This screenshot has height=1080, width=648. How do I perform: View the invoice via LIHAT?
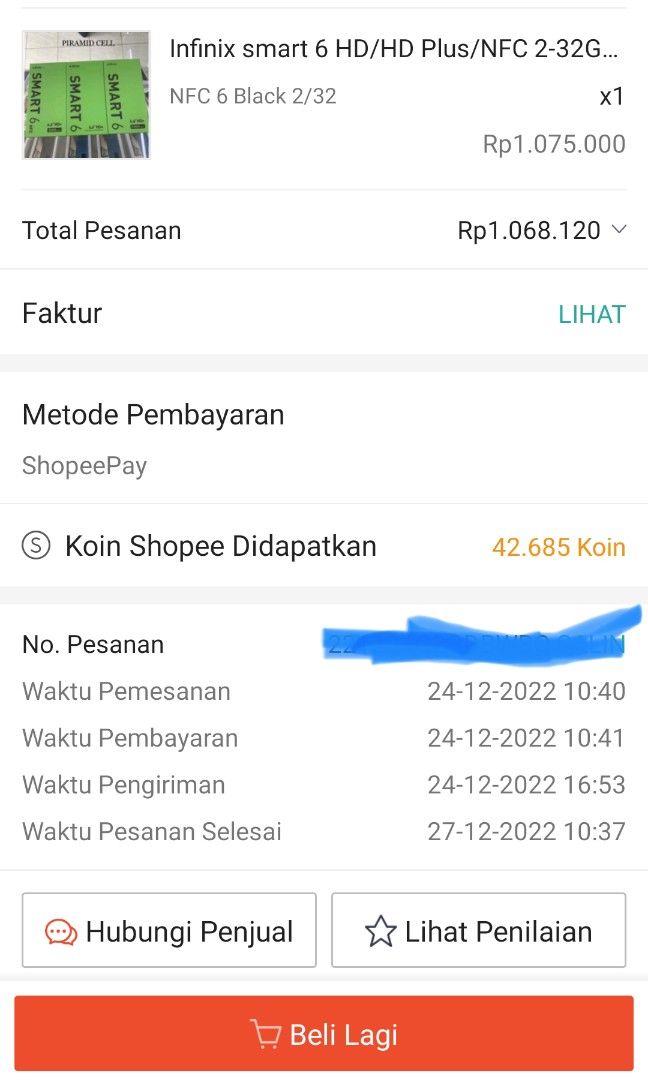(591, 314)
